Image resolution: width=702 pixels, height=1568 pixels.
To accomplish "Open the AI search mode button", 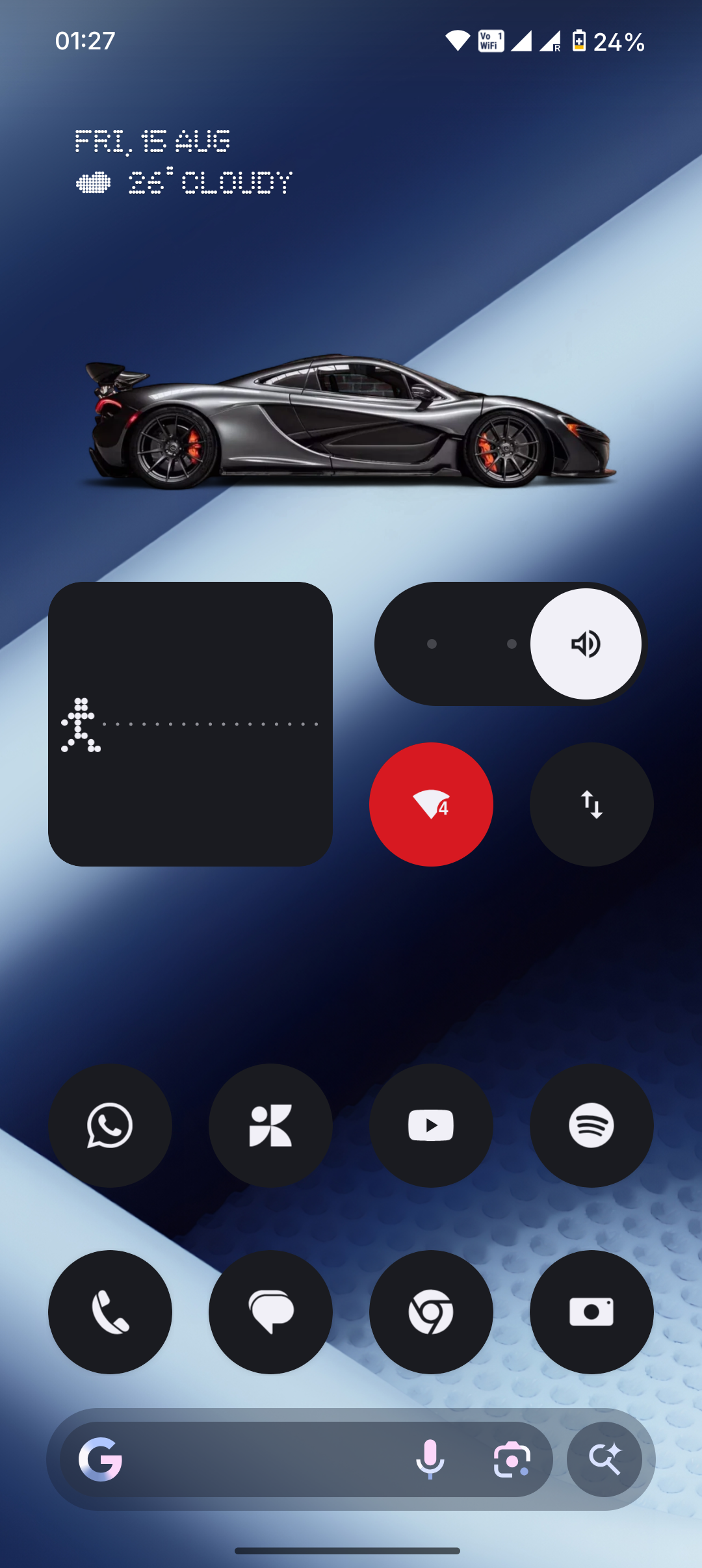I will 604,1459.
